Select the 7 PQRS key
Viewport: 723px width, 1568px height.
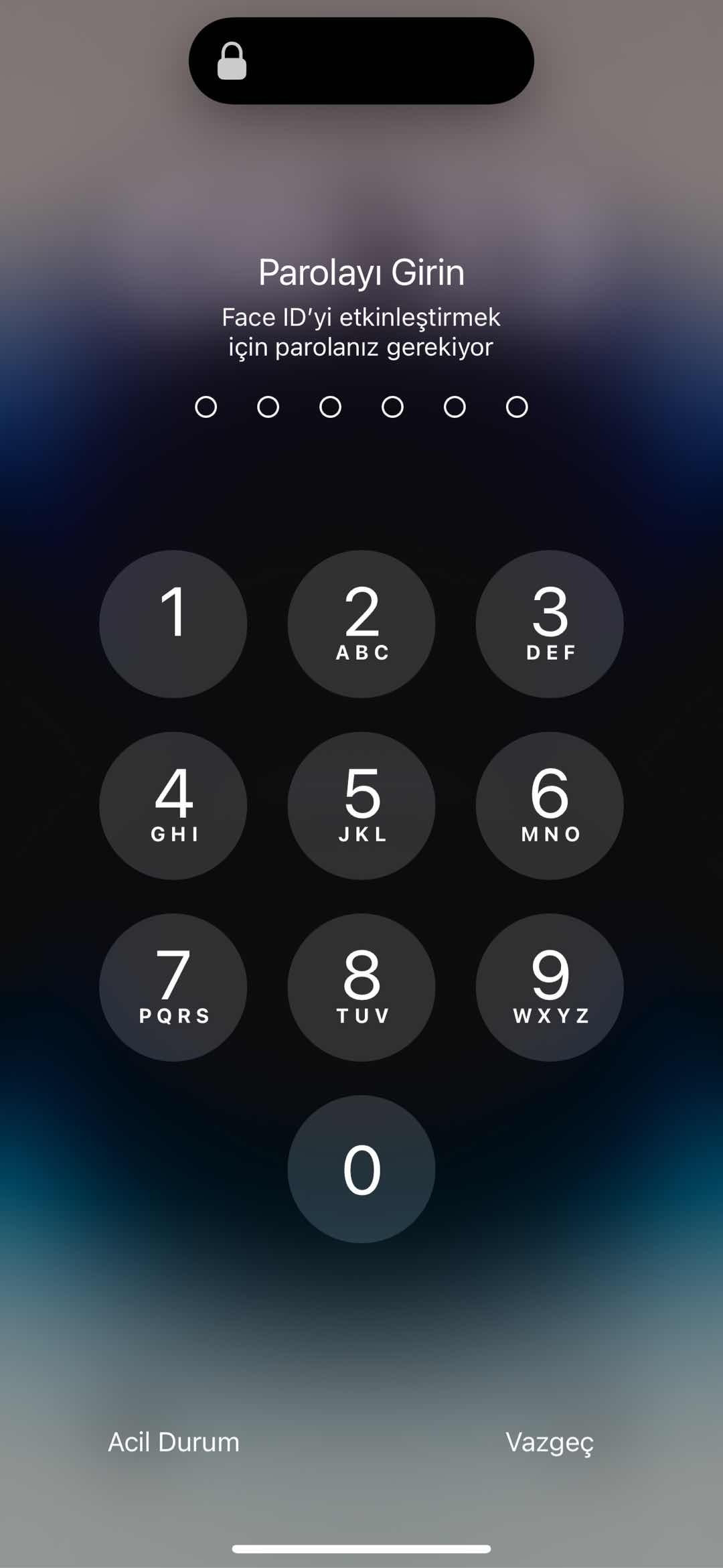point(173,987)
